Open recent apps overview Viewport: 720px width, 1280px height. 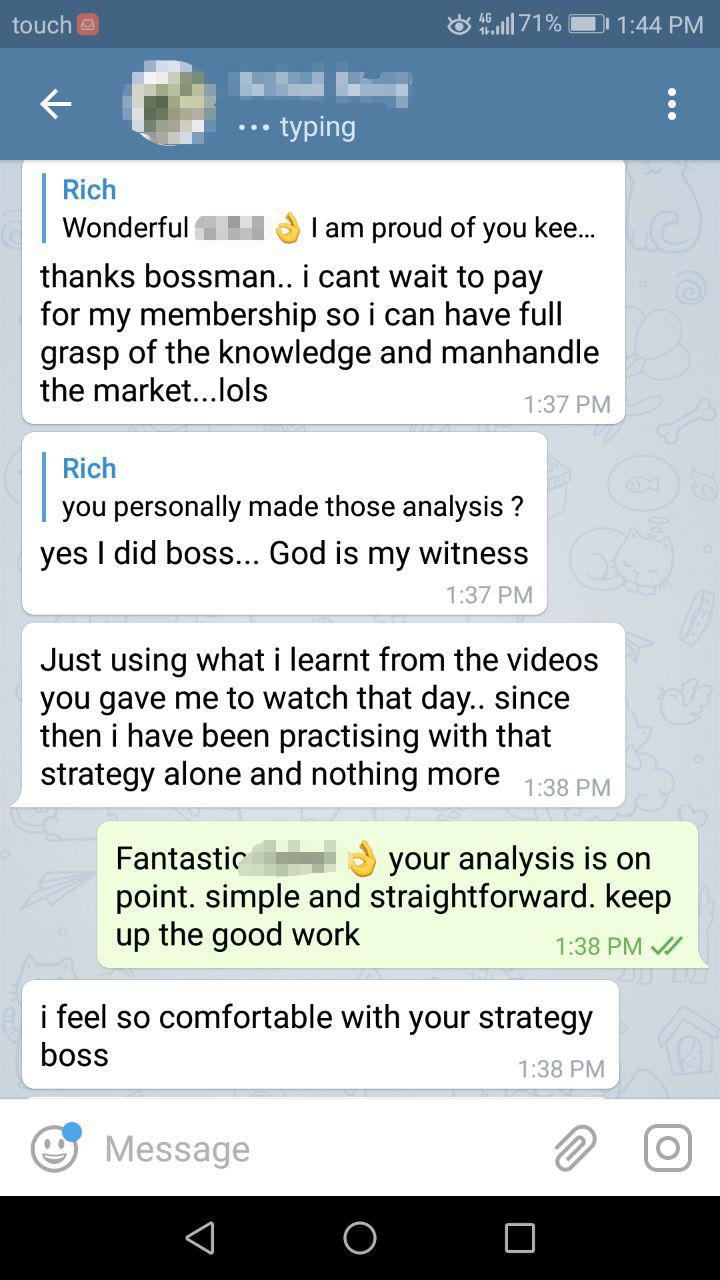[519, 1238]
